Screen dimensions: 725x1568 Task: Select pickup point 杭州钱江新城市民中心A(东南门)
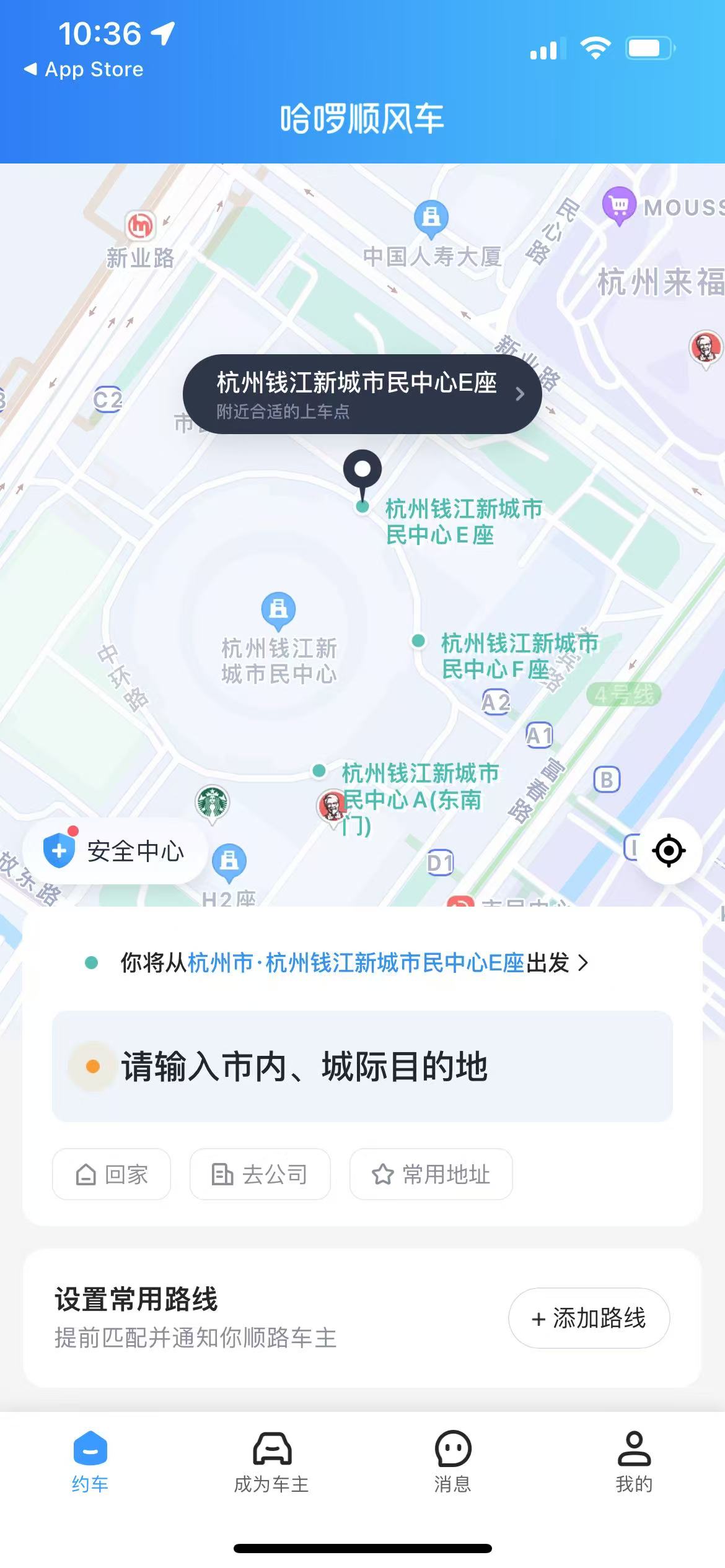tap(320, 771)
